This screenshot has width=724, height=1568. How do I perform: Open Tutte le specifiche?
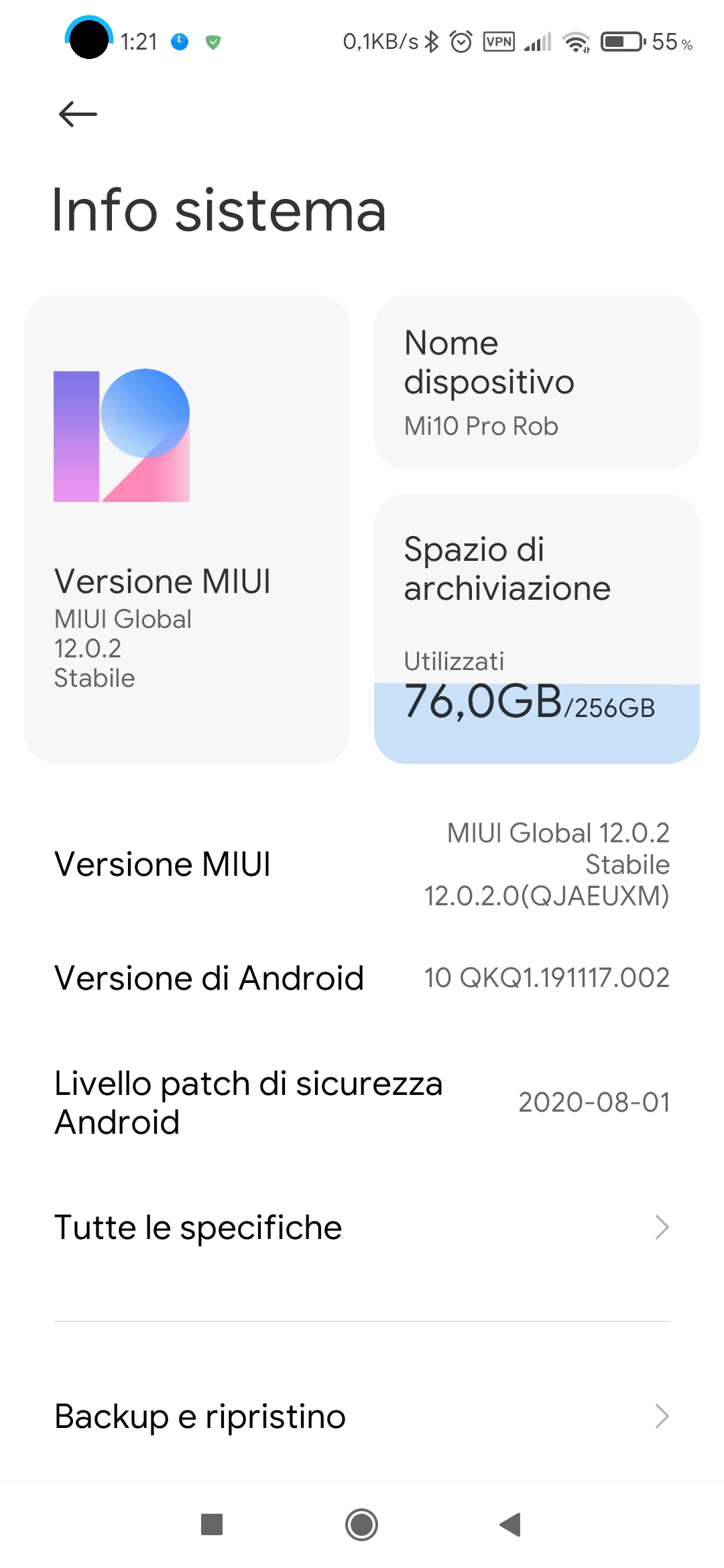(x=362, y=1228)
